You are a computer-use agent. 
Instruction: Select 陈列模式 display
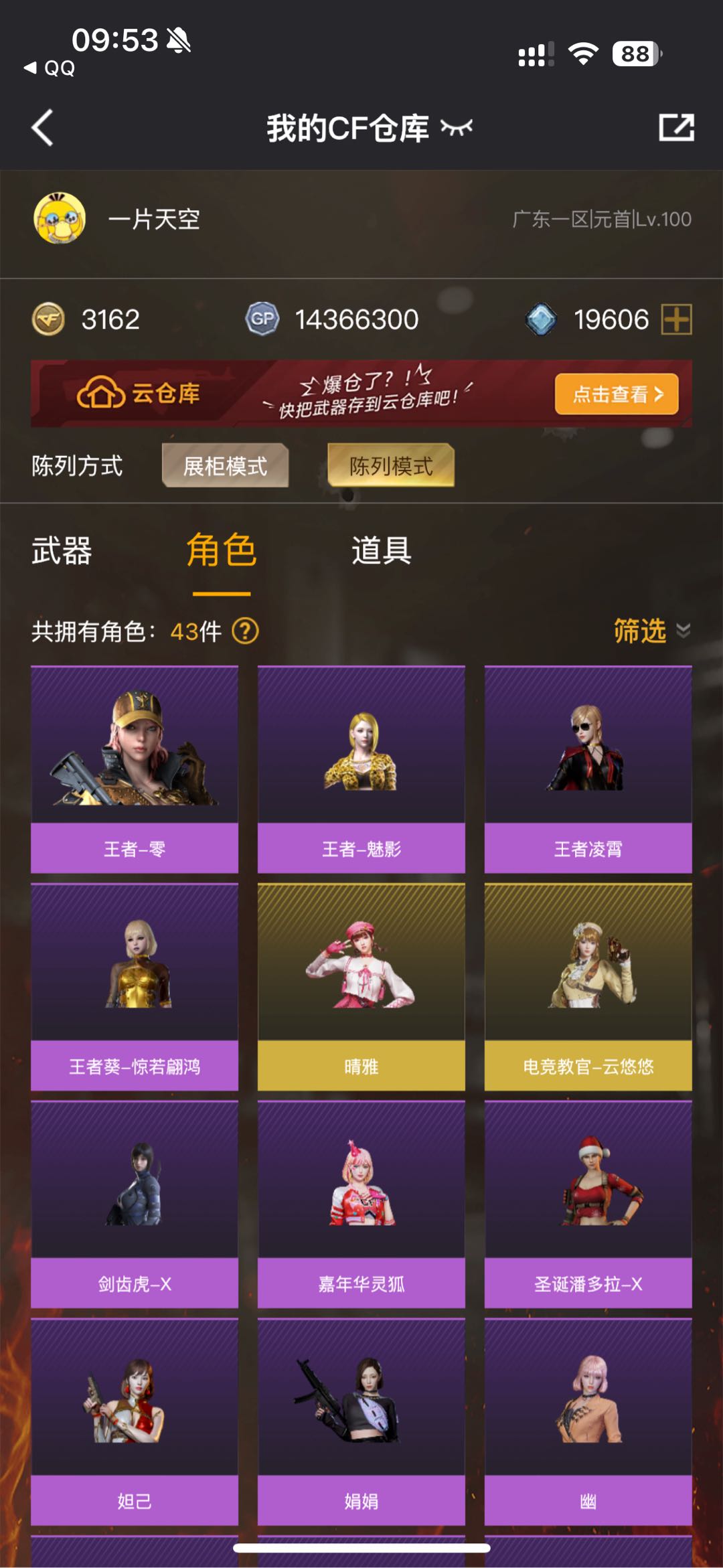pos(391,465)
